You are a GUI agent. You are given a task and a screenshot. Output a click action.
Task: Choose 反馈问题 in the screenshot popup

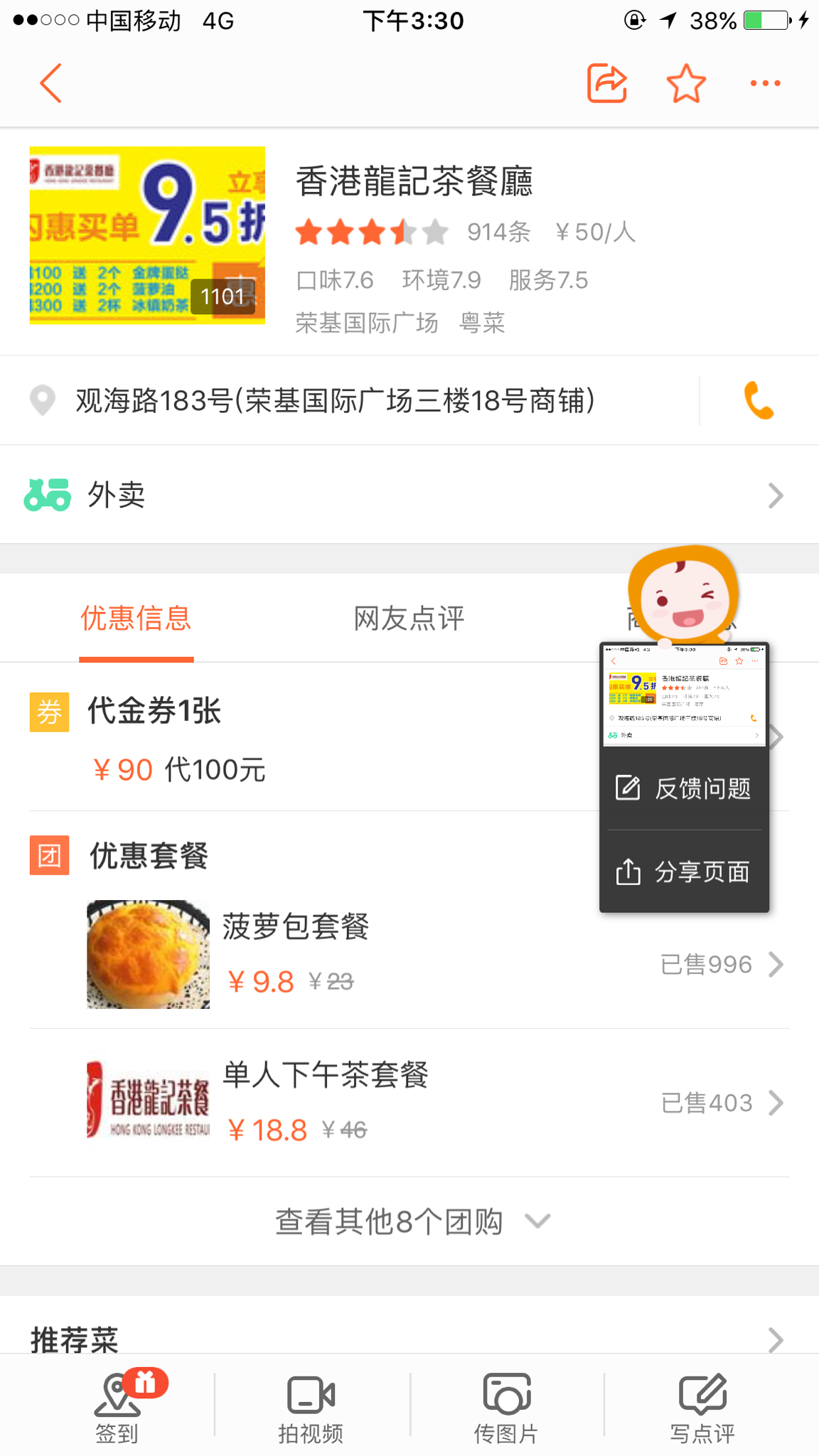[x=684, y=788]
